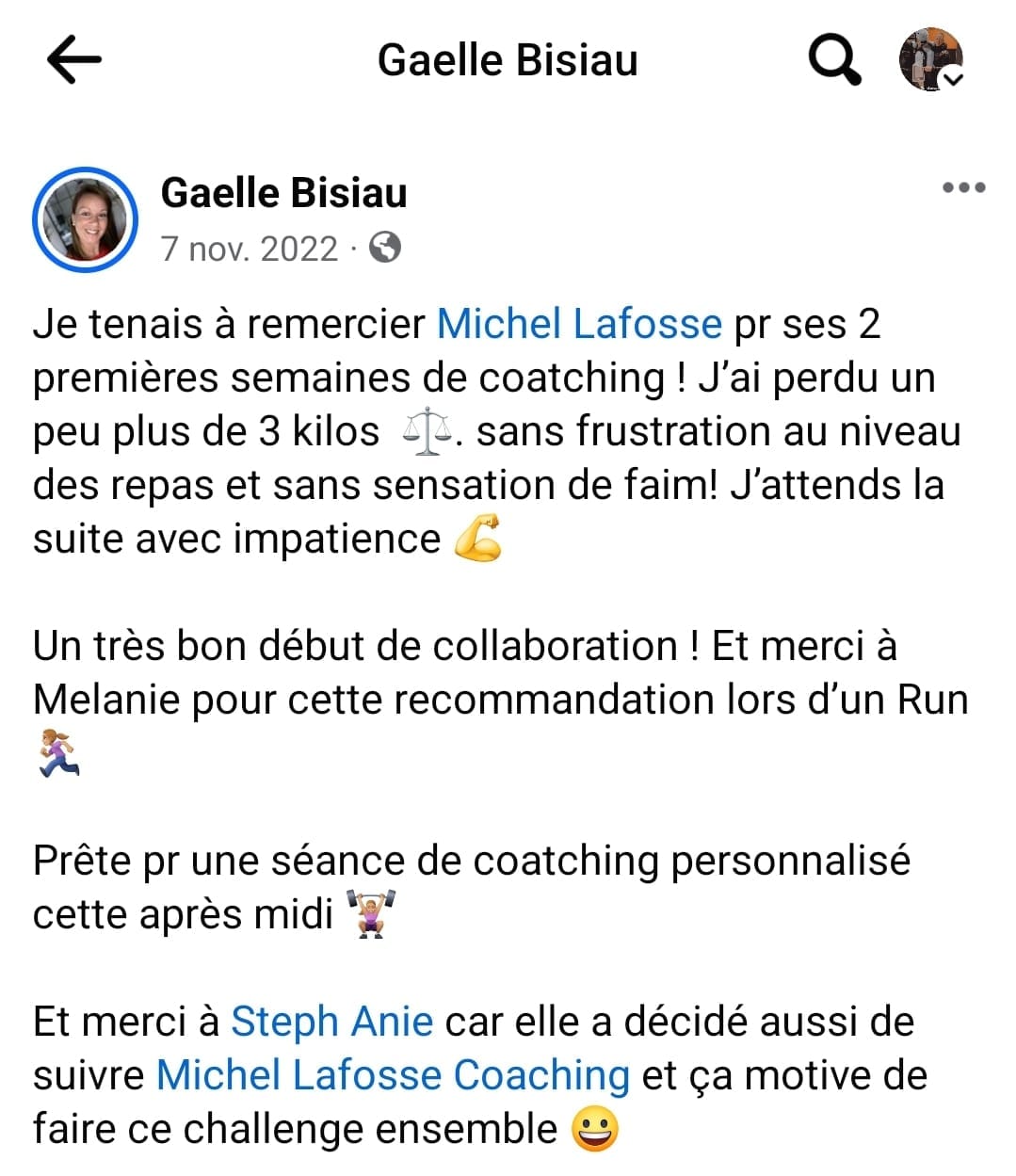Screen dimensions: 1016x1176
Task: Open the Michel Lafosse Coaching page link
Action: 393,1075
